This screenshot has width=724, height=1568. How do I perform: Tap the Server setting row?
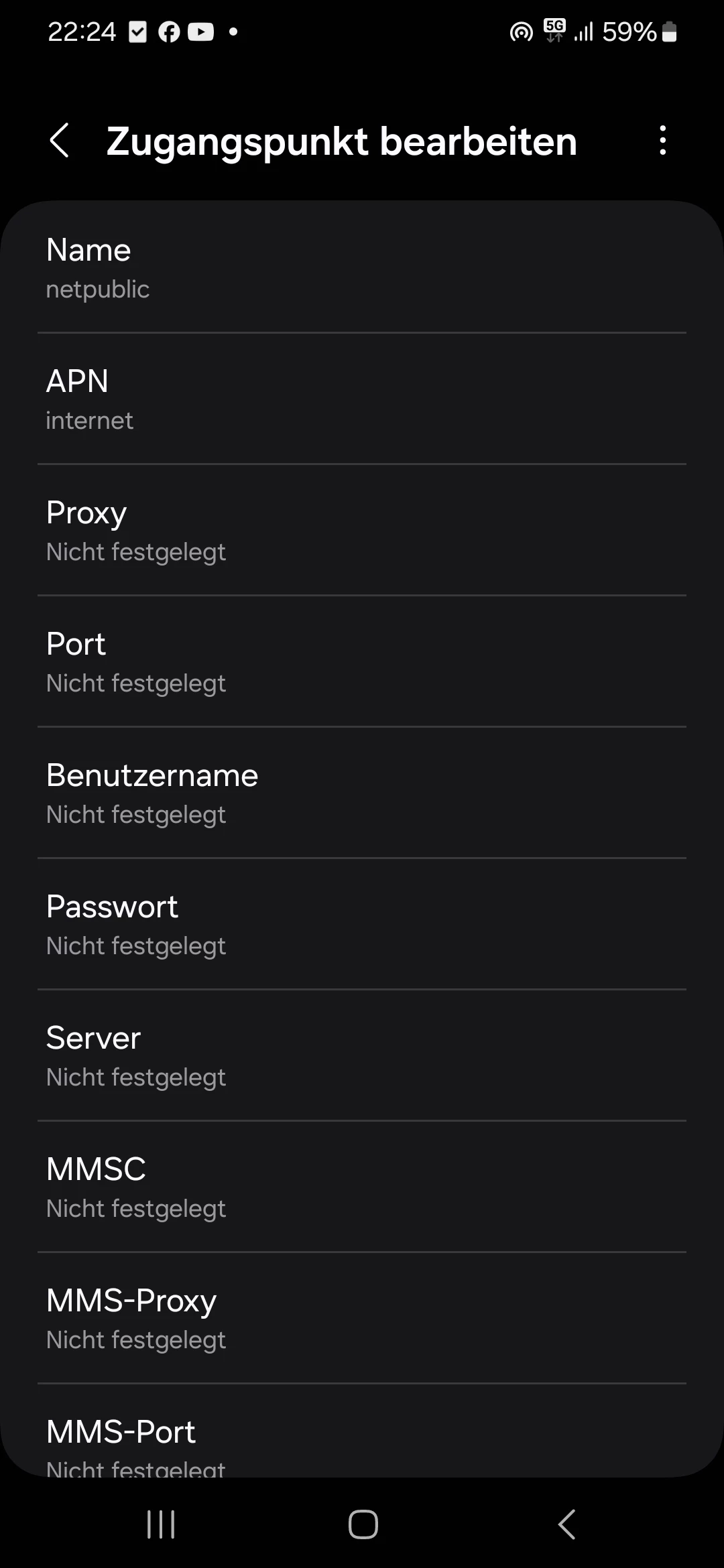click(362, 1056)
